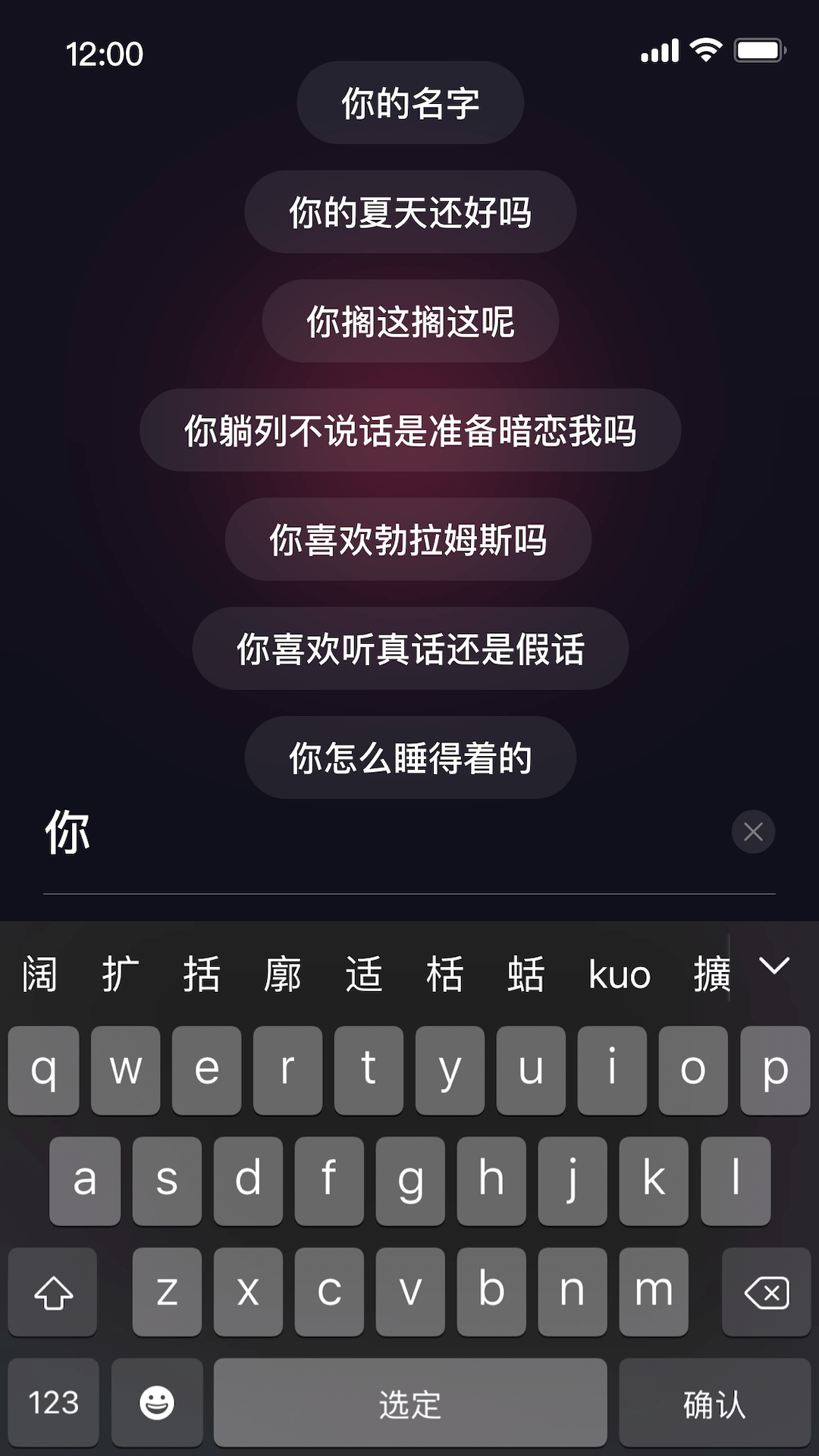The width and height of the screenshot is (819, 1456).
Task: Choose the candidate character 适
Action: pos(364,974)
